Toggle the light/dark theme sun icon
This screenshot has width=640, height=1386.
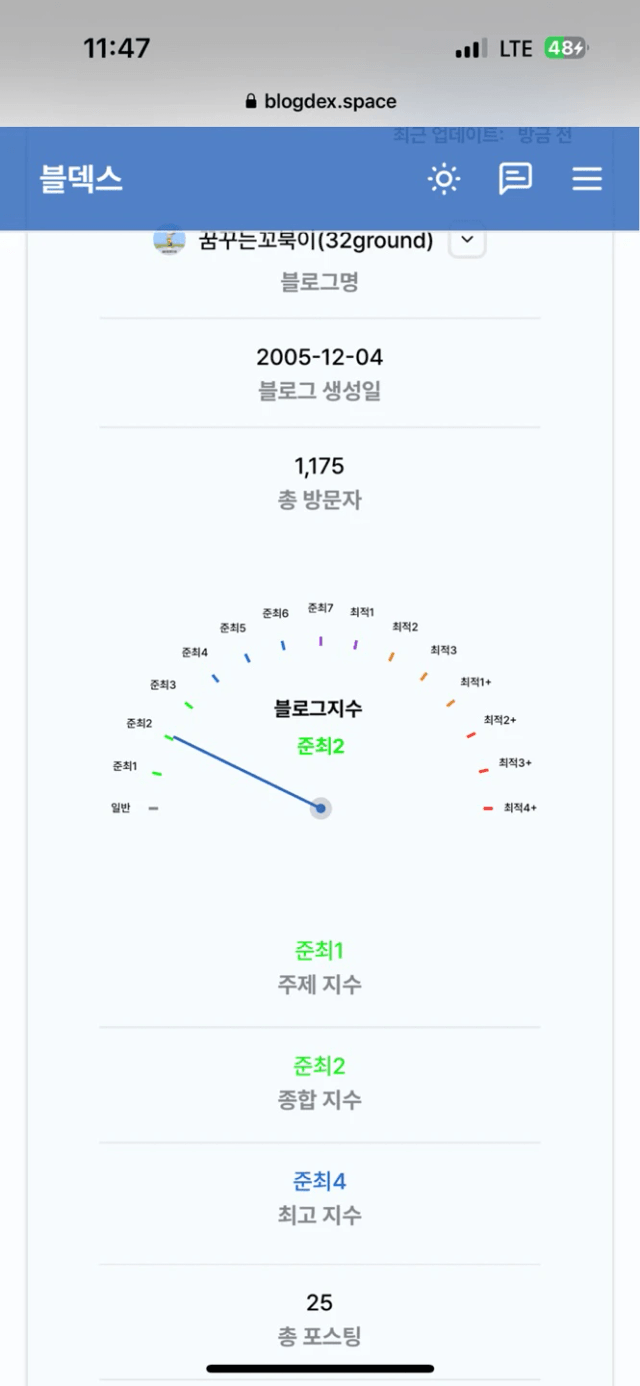click(444, 179)
